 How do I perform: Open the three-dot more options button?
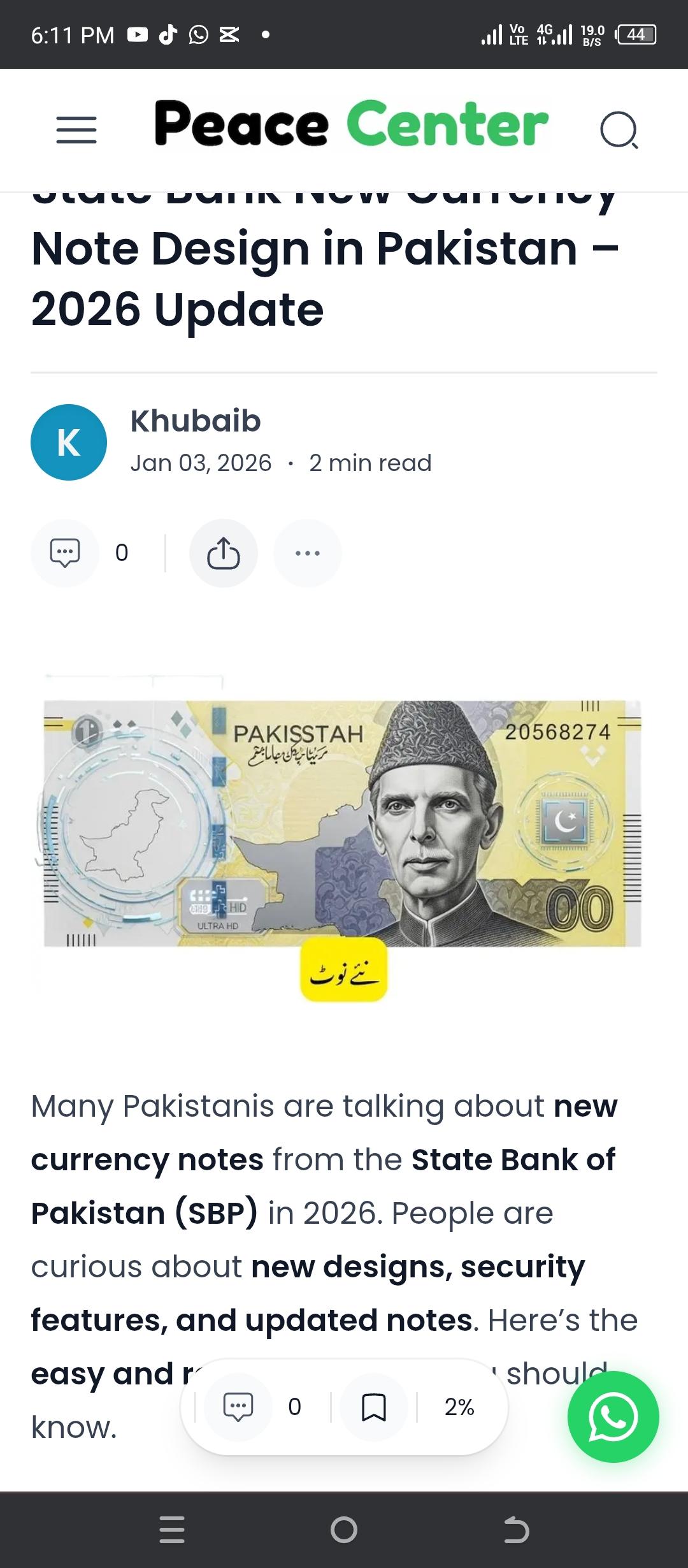(308, 553)
